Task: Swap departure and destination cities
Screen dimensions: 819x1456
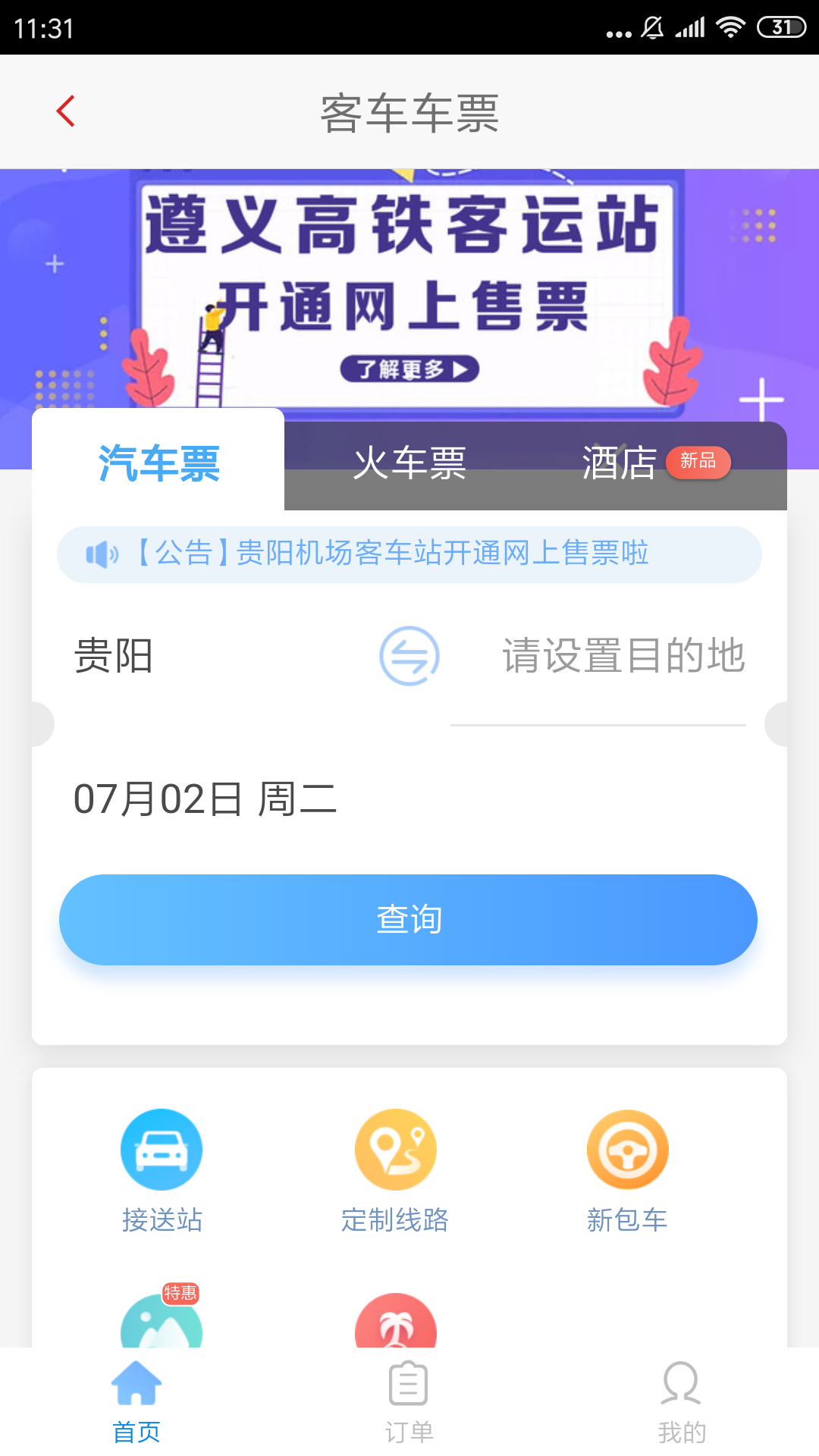Action: tap(409, 656)
